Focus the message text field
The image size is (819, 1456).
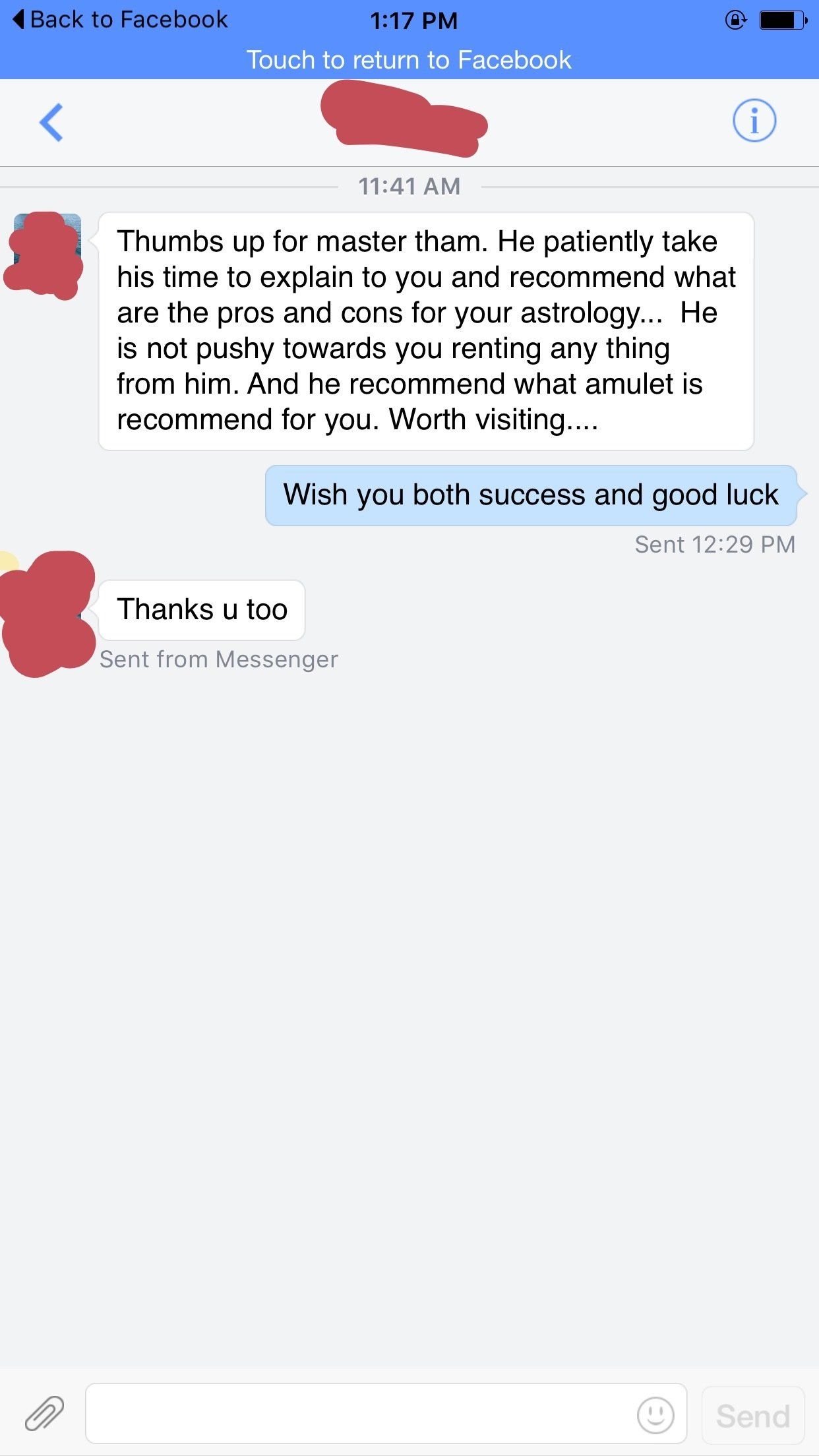[x=359, y=1414]
